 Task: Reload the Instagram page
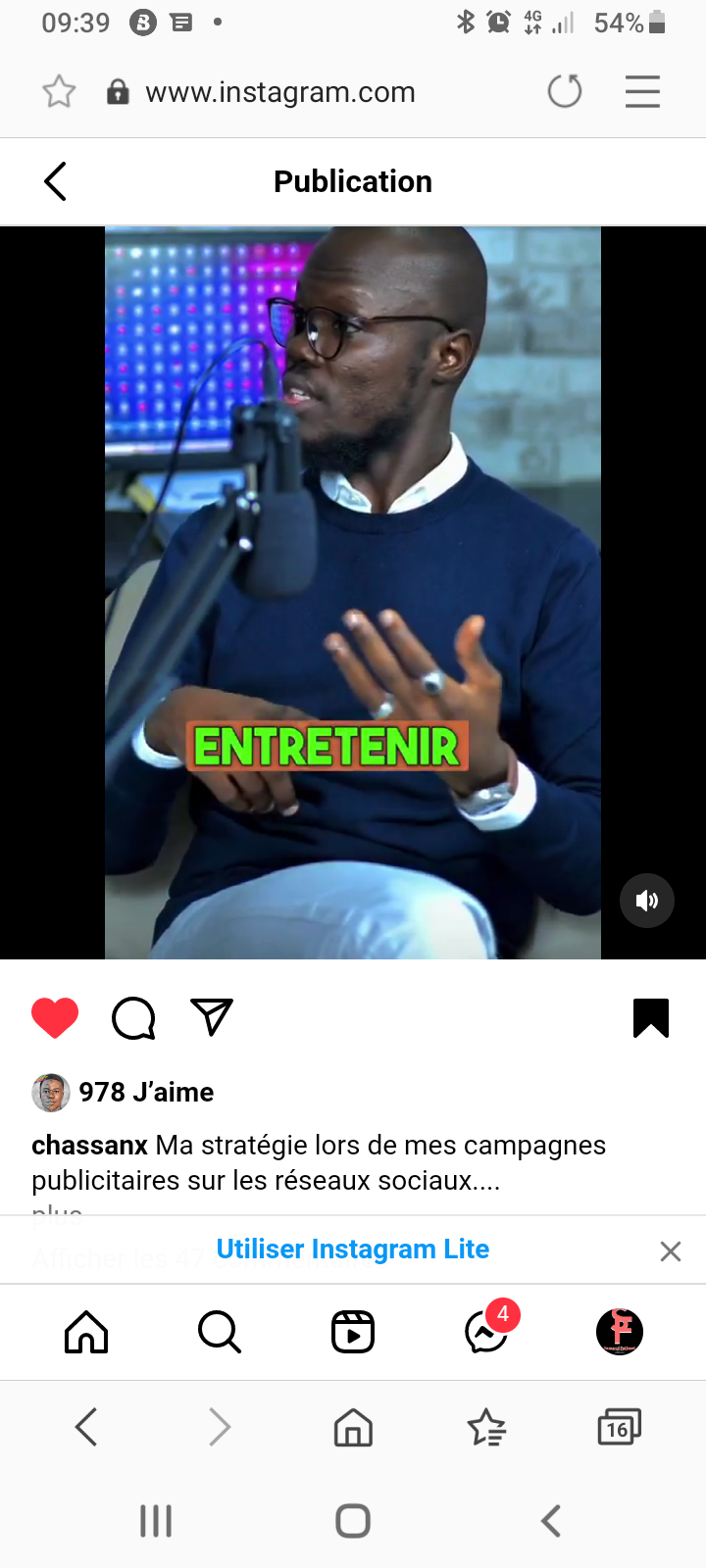[x=565, y=92]
